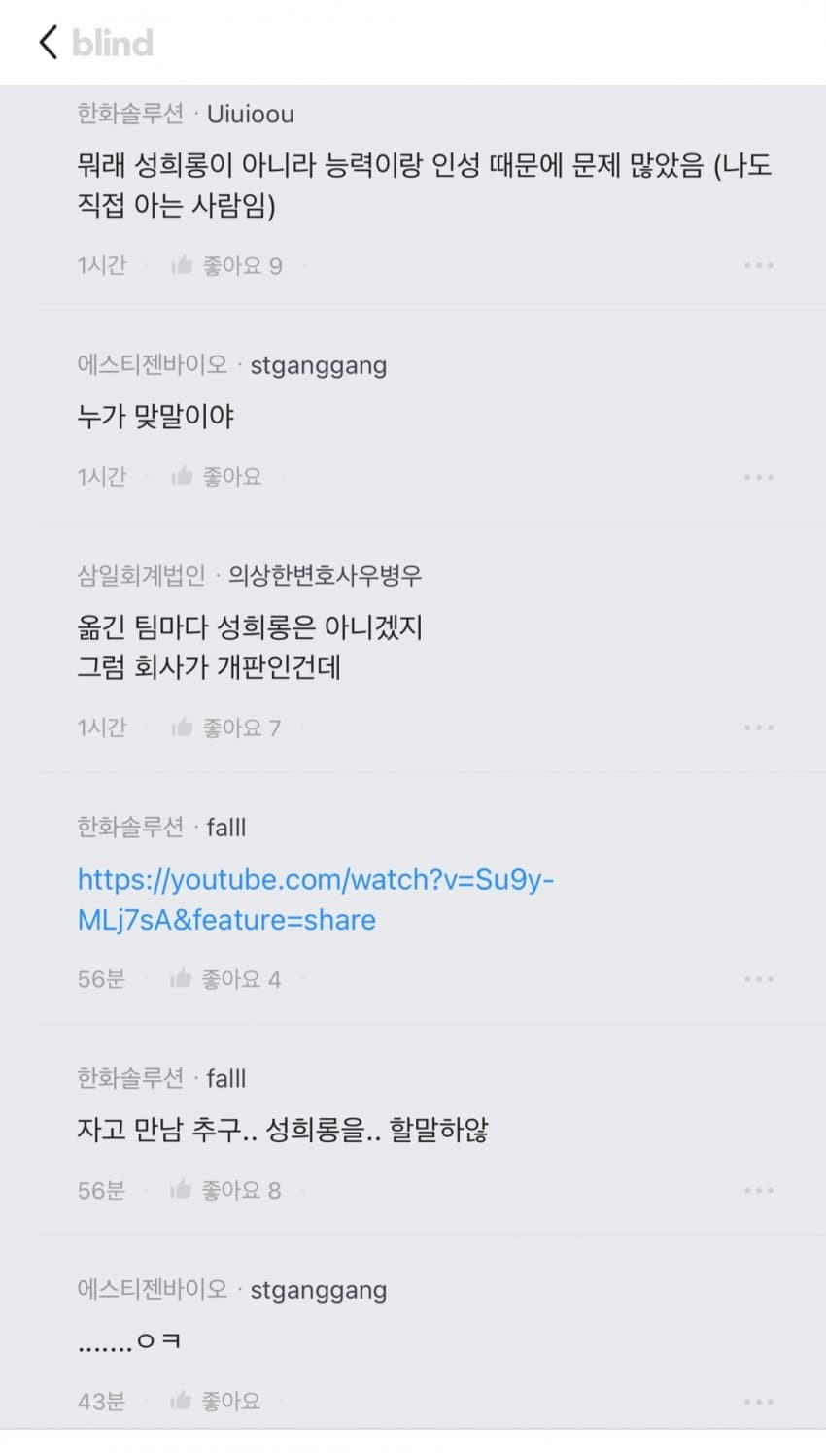Like 의상한변호사우병우's comment
This screenshot has width=826, height=1456.
[225, 728]
